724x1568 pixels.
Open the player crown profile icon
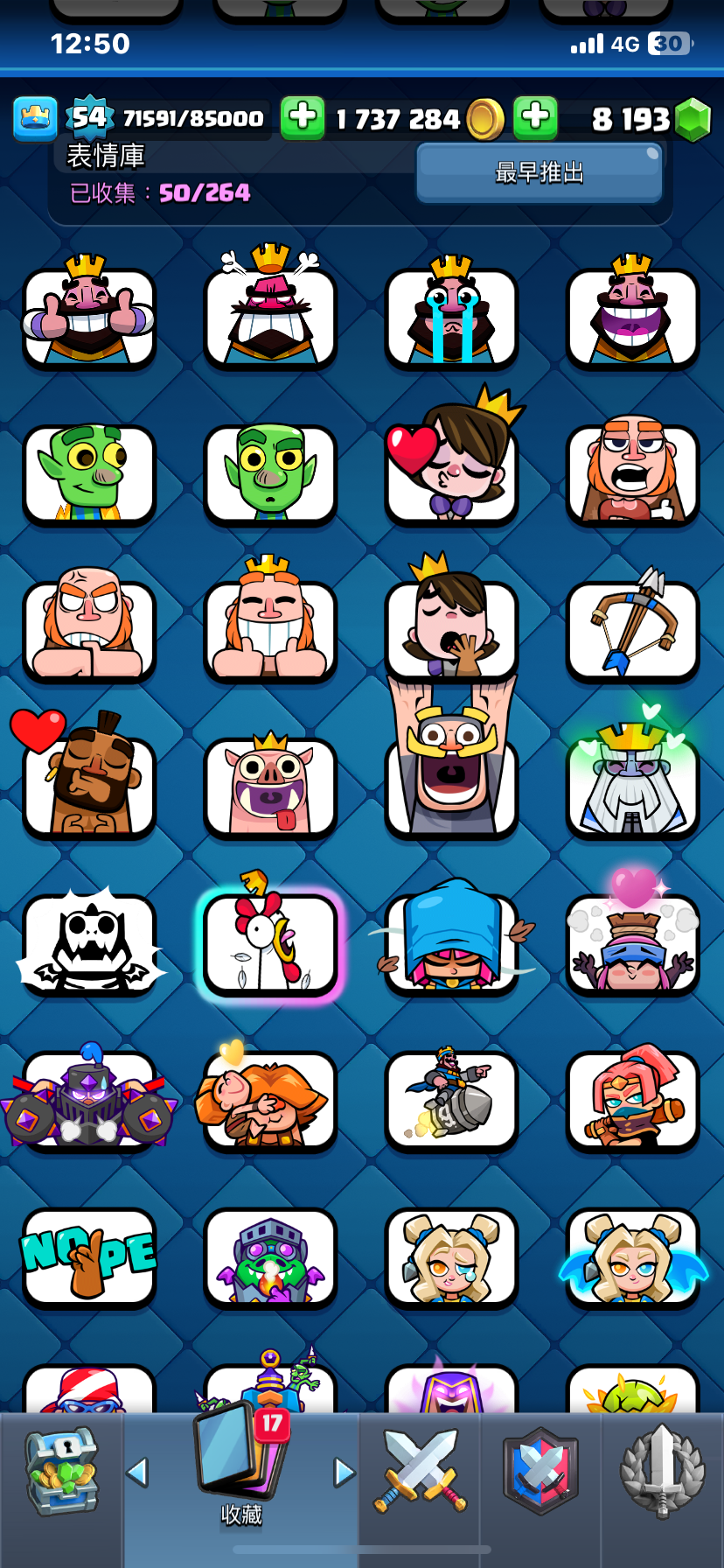tap(35, 117)
